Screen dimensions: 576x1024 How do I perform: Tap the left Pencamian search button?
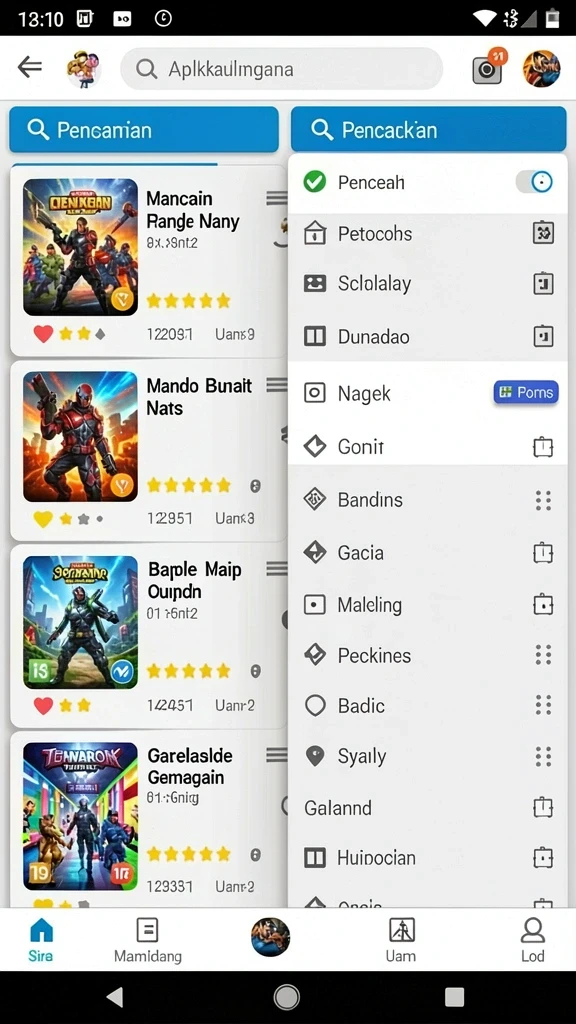(144, 130)
